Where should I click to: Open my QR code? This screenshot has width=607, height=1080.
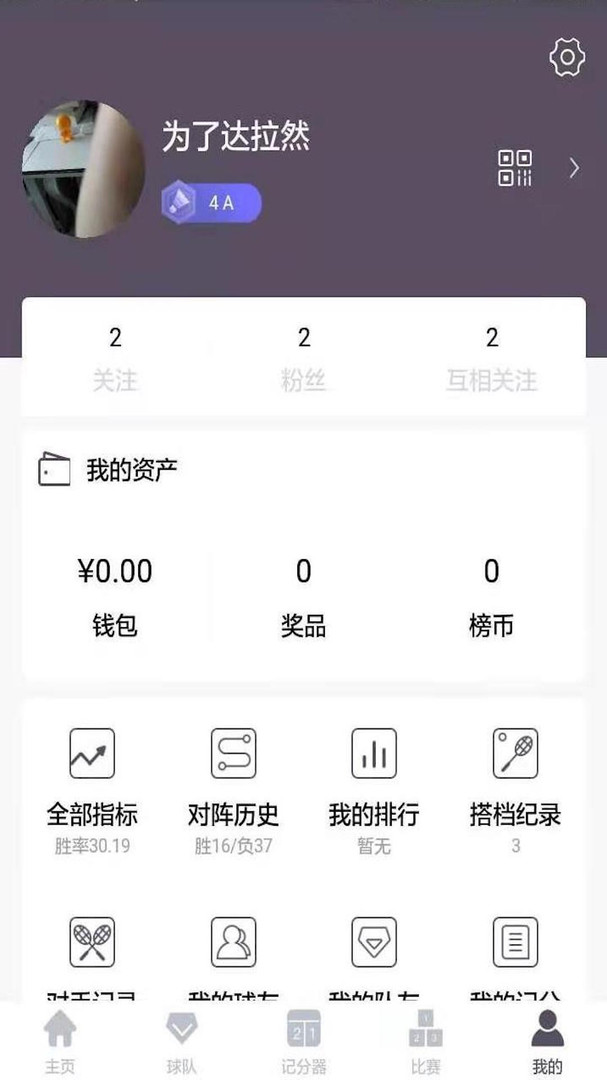(x=515, y=168)
